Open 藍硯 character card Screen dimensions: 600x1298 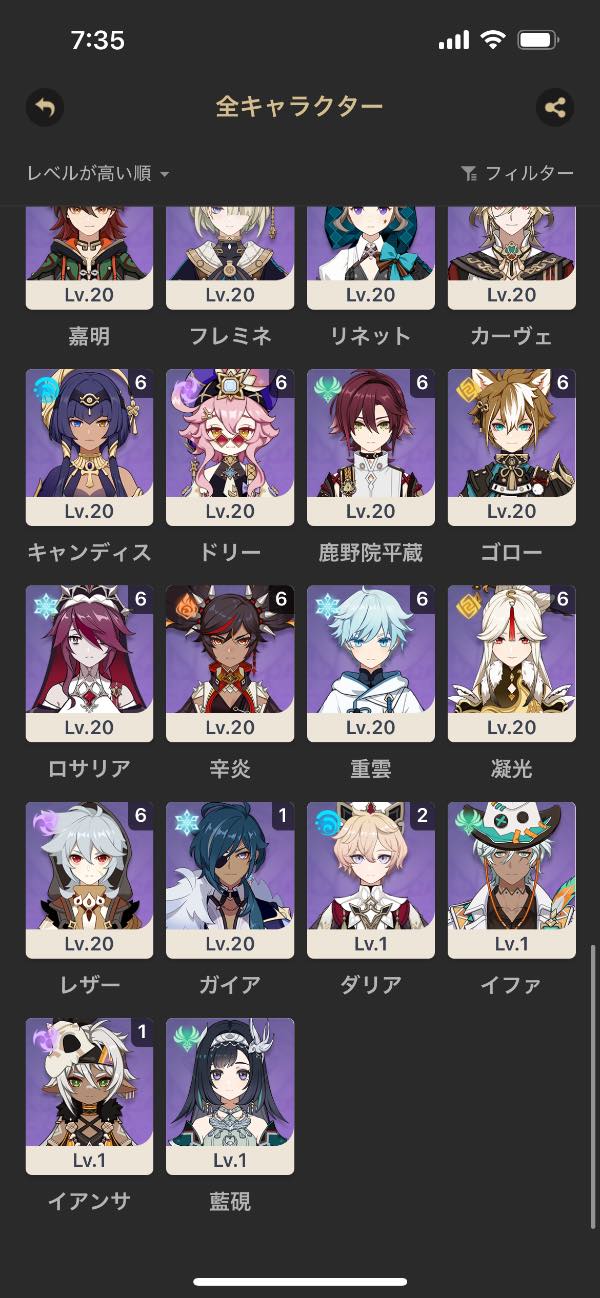tap(230, 1095)
